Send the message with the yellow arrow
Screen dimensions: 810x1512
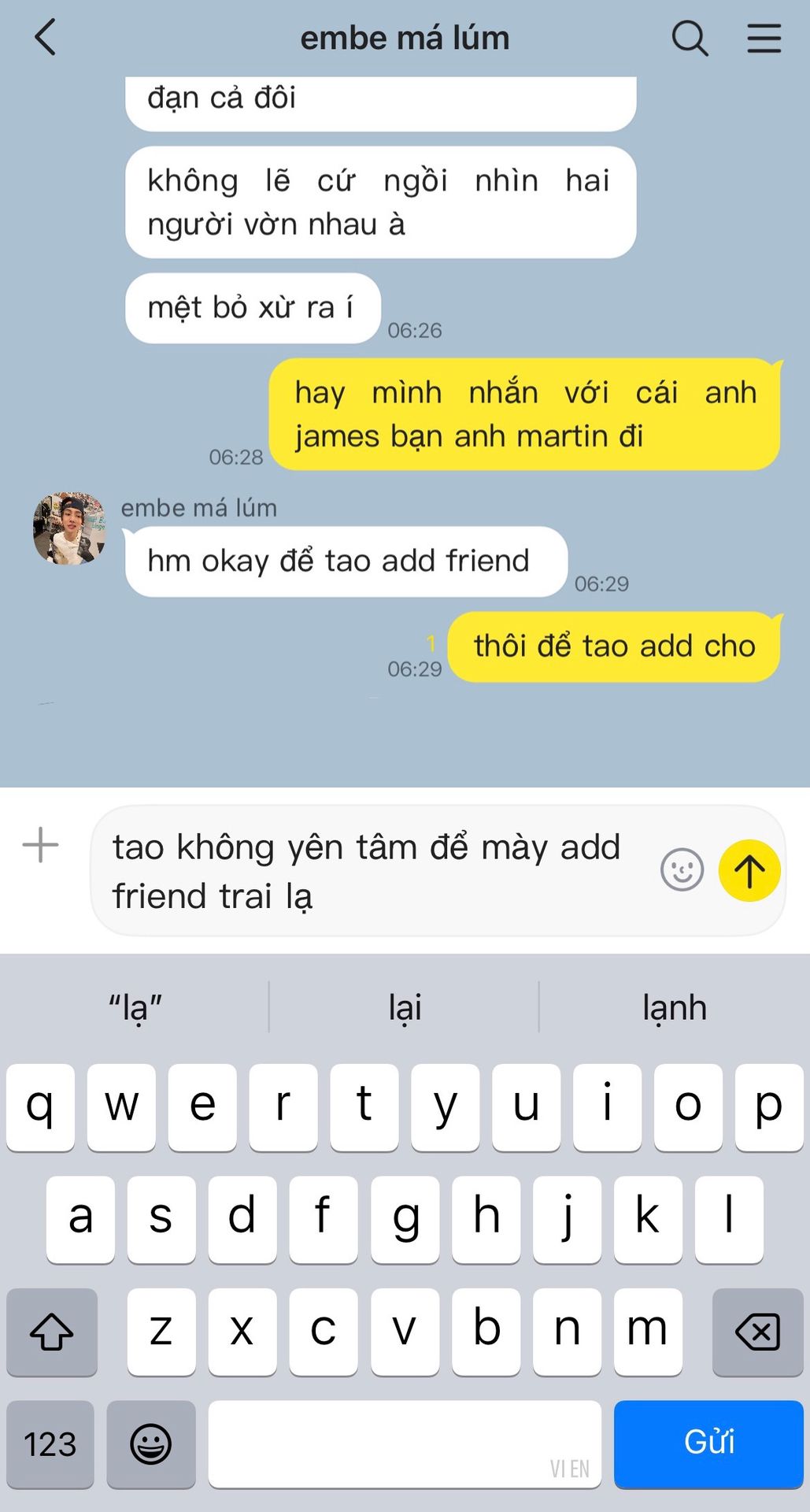pos(749,870)
